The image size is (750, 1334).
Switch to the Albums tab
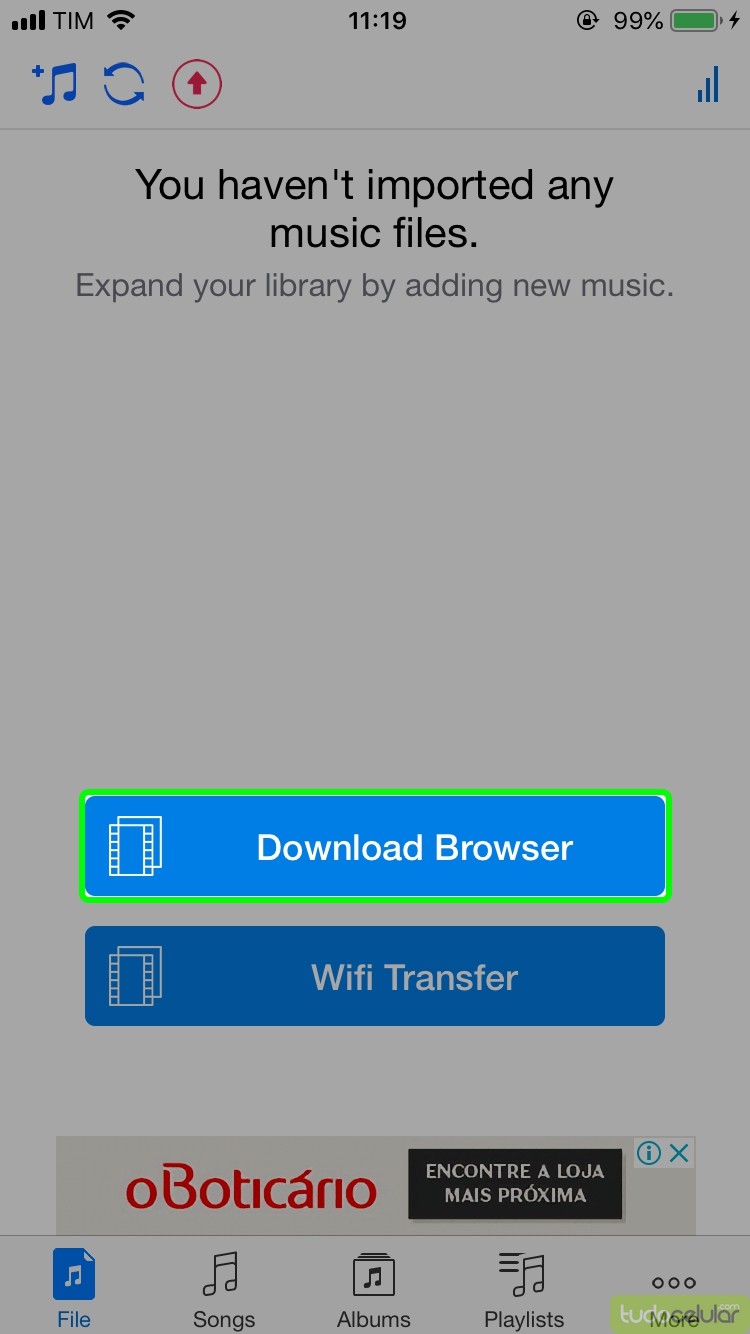(374, 1289)
